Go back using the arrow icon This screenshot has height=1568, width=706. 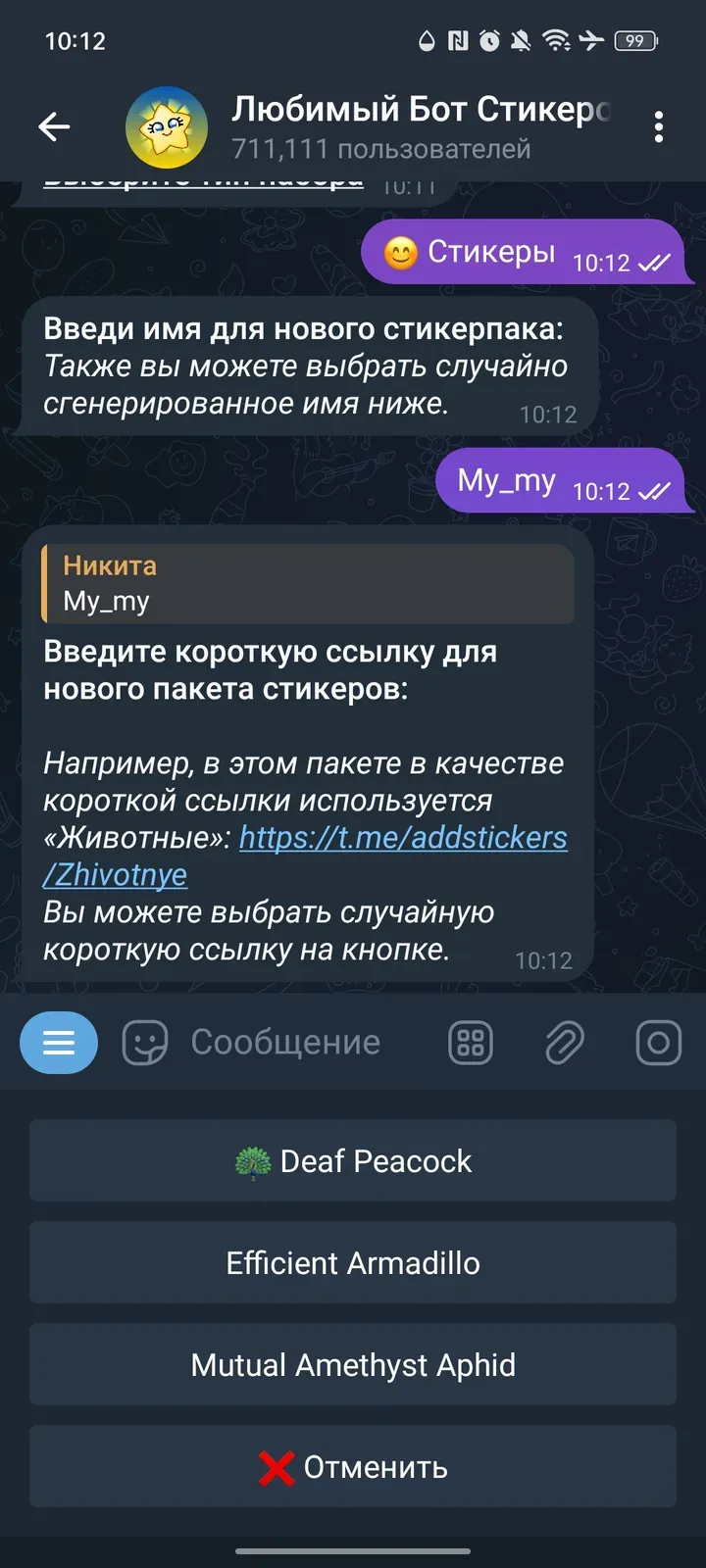tap(54, 126)
